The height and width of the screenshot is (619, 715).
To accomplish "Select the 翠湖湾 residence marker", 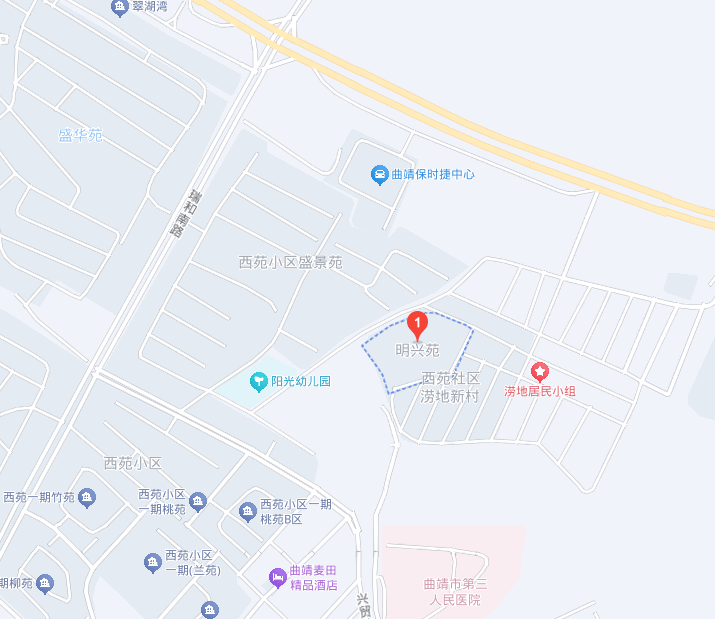I will click(120, 8).
